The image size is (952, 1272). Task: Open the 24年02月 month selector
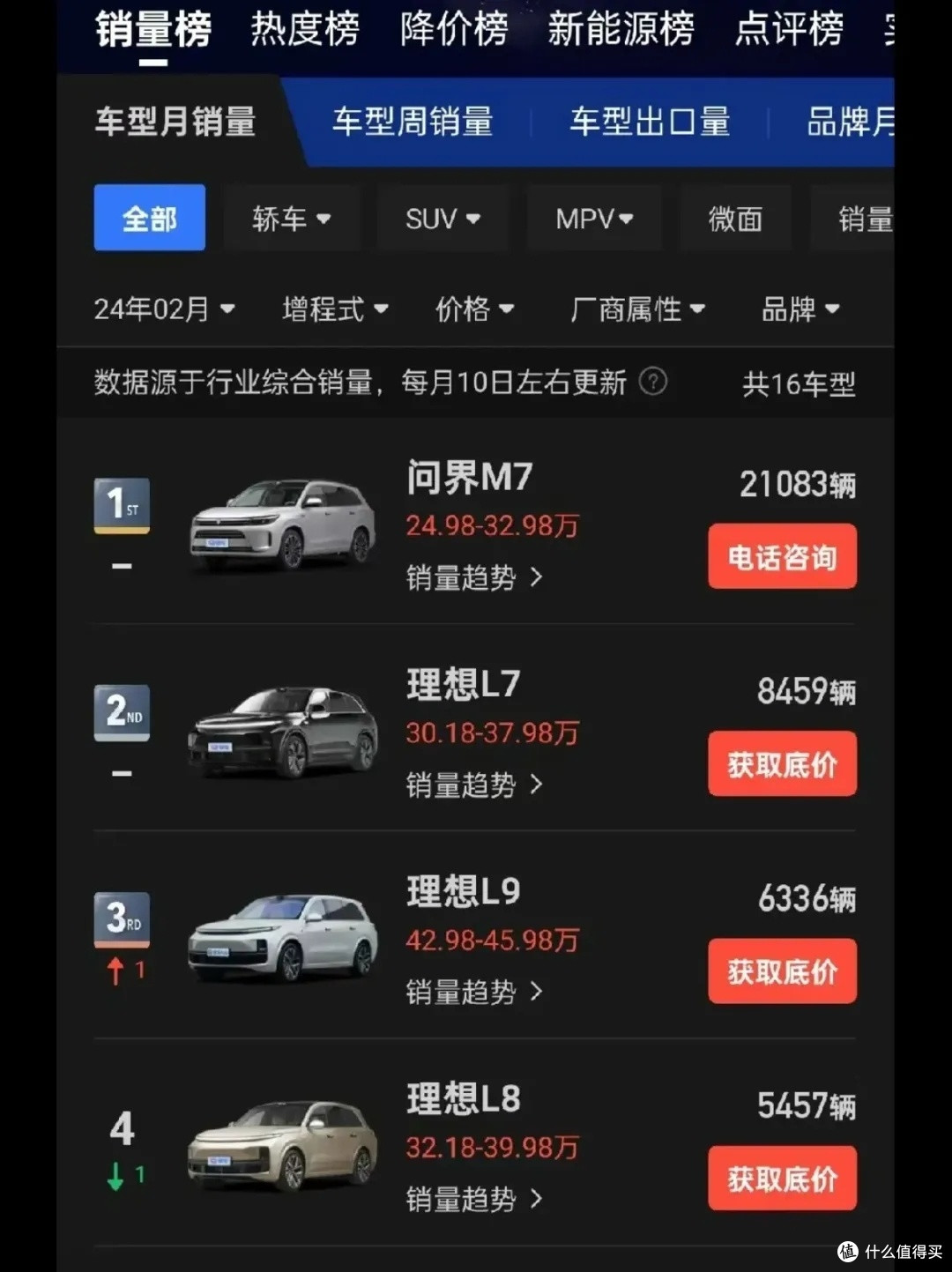tap(164, 309)
